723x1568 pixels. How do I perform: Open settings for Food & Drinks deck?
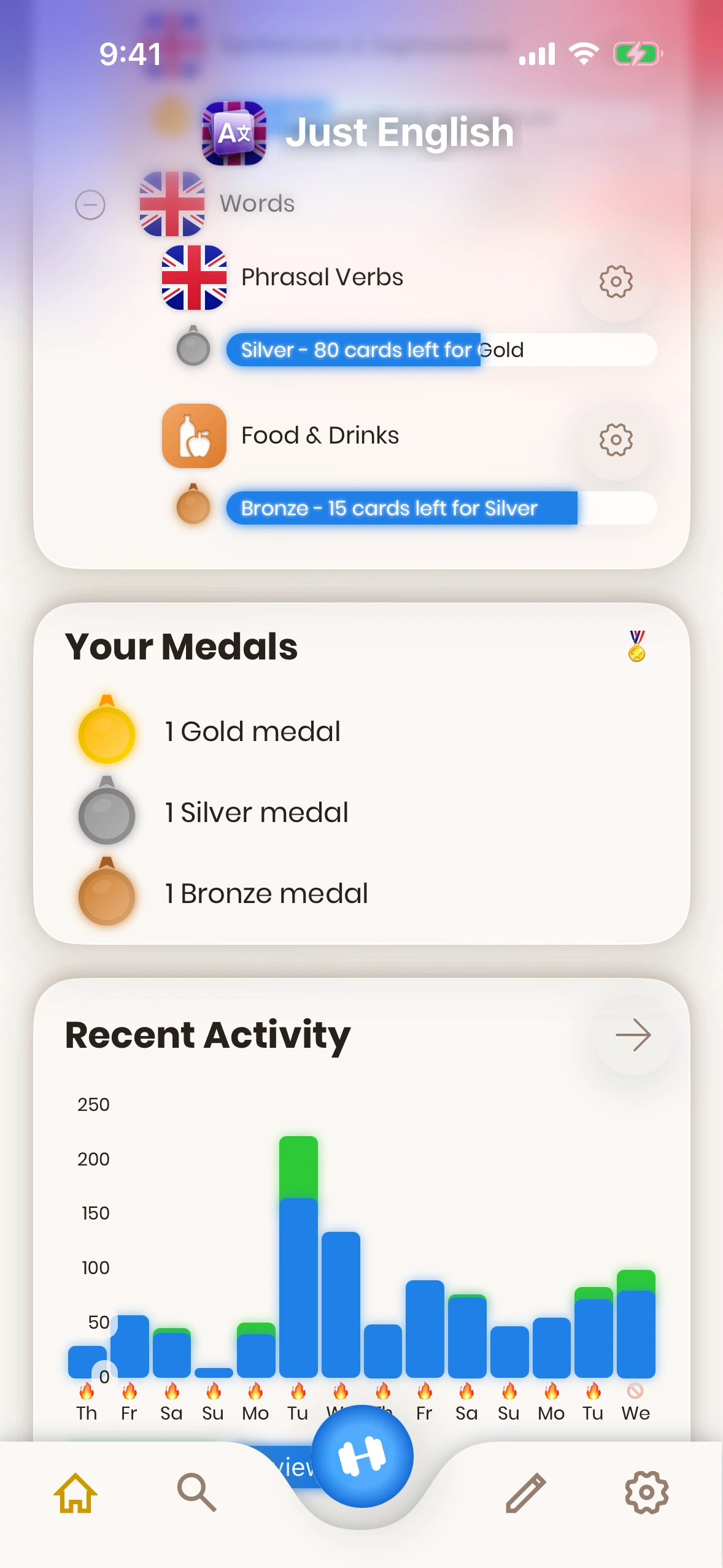pos(616,439)
